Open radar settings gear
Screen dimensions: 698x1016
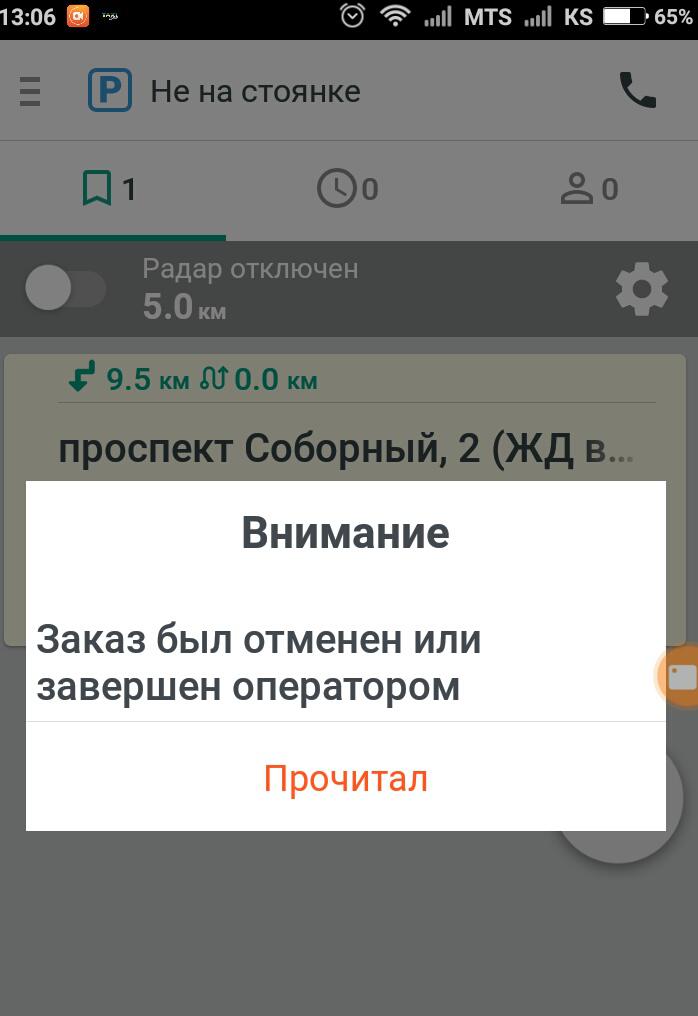coord(641,290)
